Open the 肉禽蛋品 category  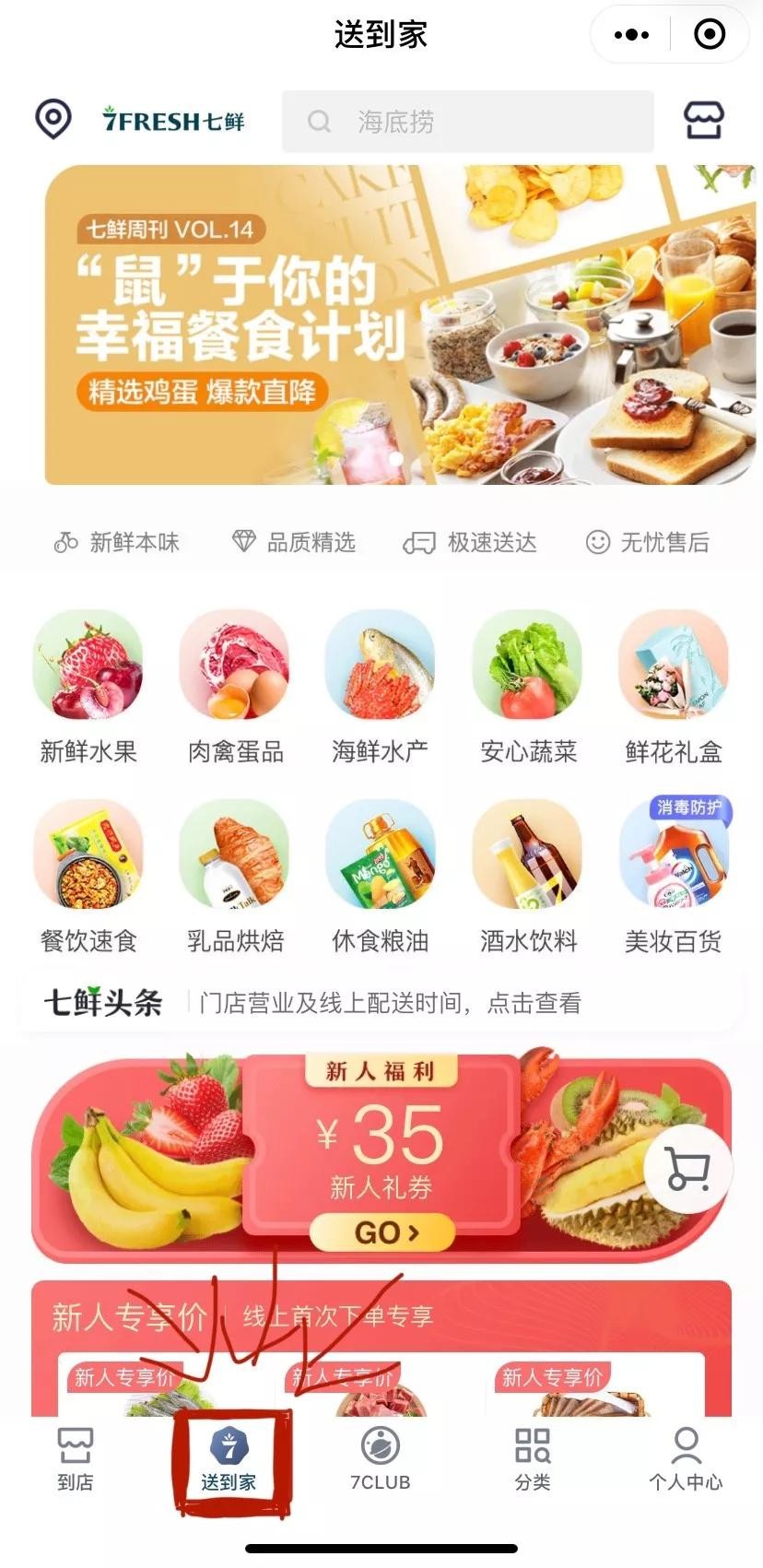coord(235,688)
